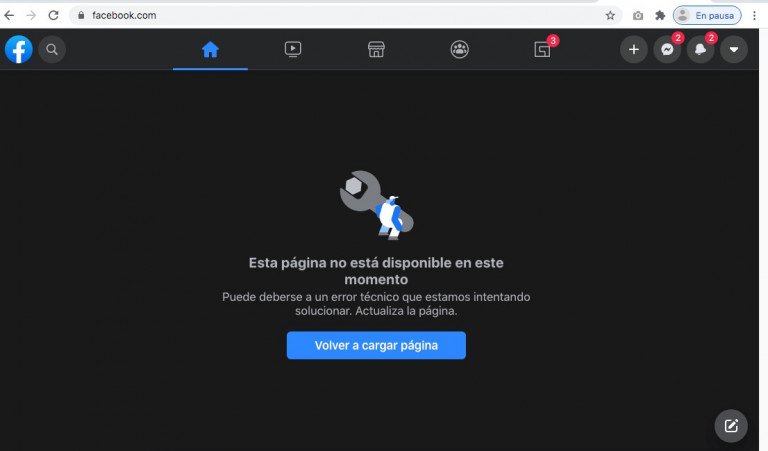Open the Gaming tab with 3 alerts

coord(542,49)
